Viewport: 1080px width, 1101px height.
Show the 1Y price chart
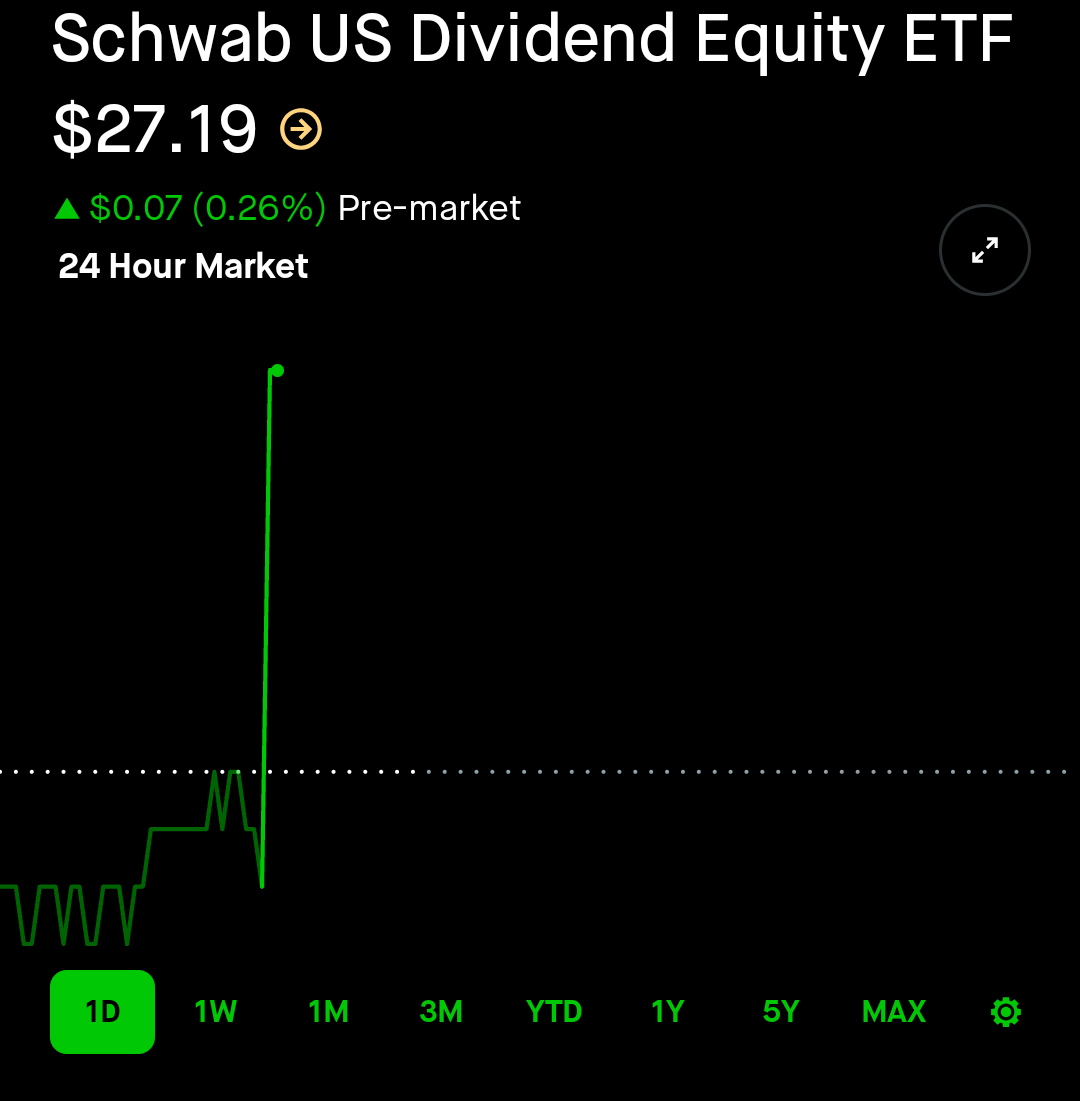tap(667, 1012)
